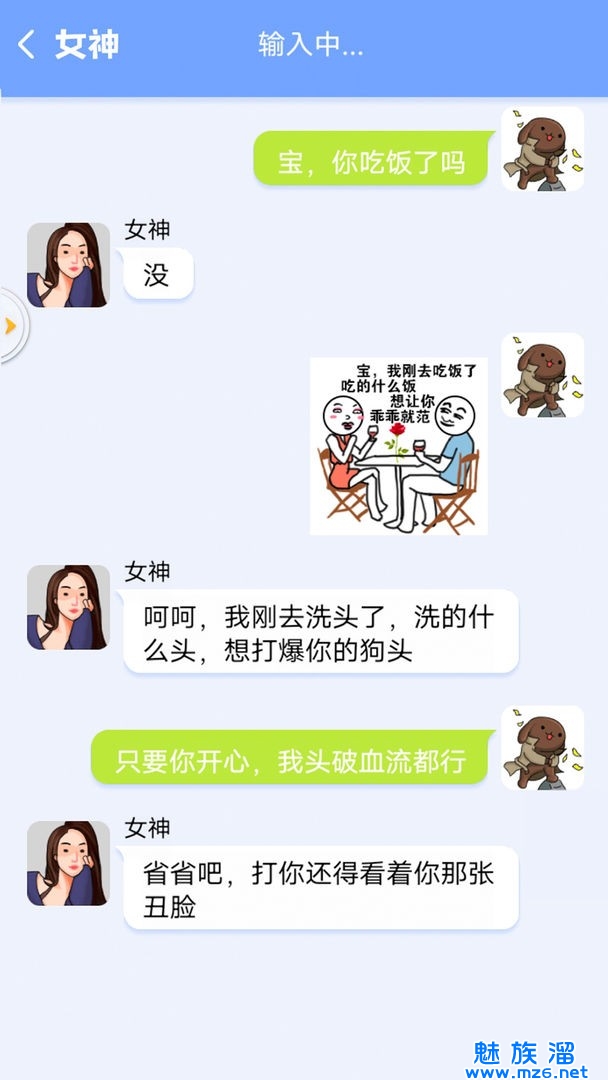Go back from the 女神 chat
The height and width of the screenshot is (1080, 608).
pyautogui.click(x=27, y=44)
